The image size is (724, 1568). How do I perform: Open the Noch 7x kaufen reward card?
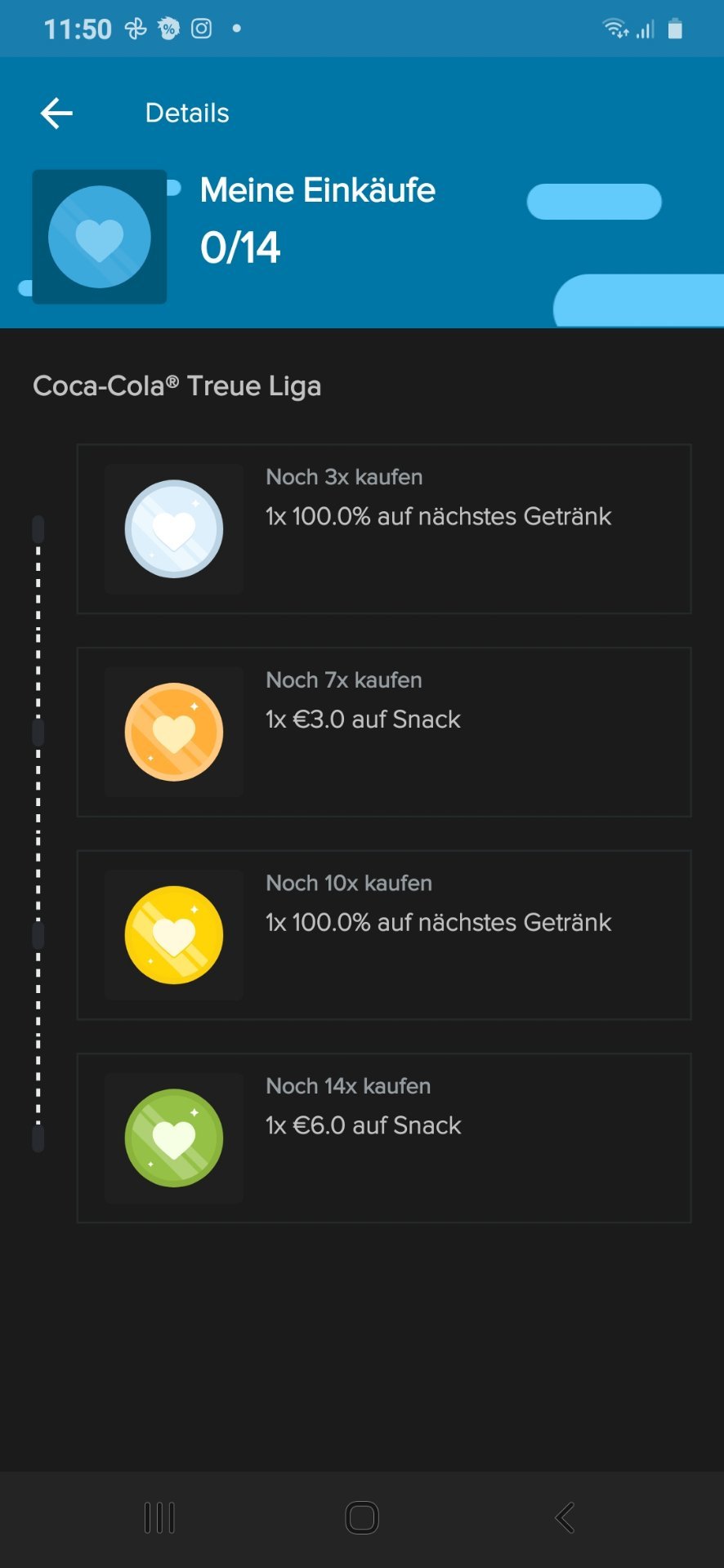[384, 732]
